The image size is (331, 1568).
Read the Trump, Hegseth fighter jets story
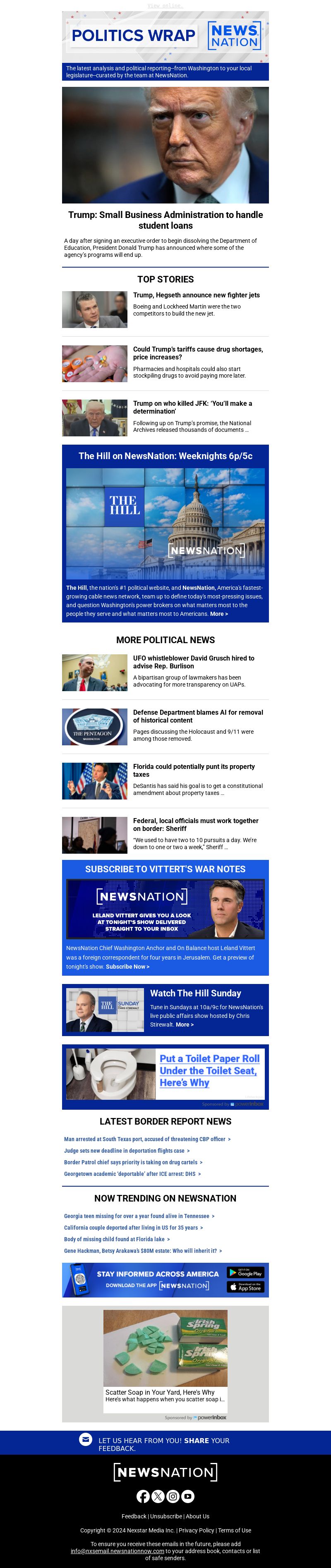[x=196, y=295]
